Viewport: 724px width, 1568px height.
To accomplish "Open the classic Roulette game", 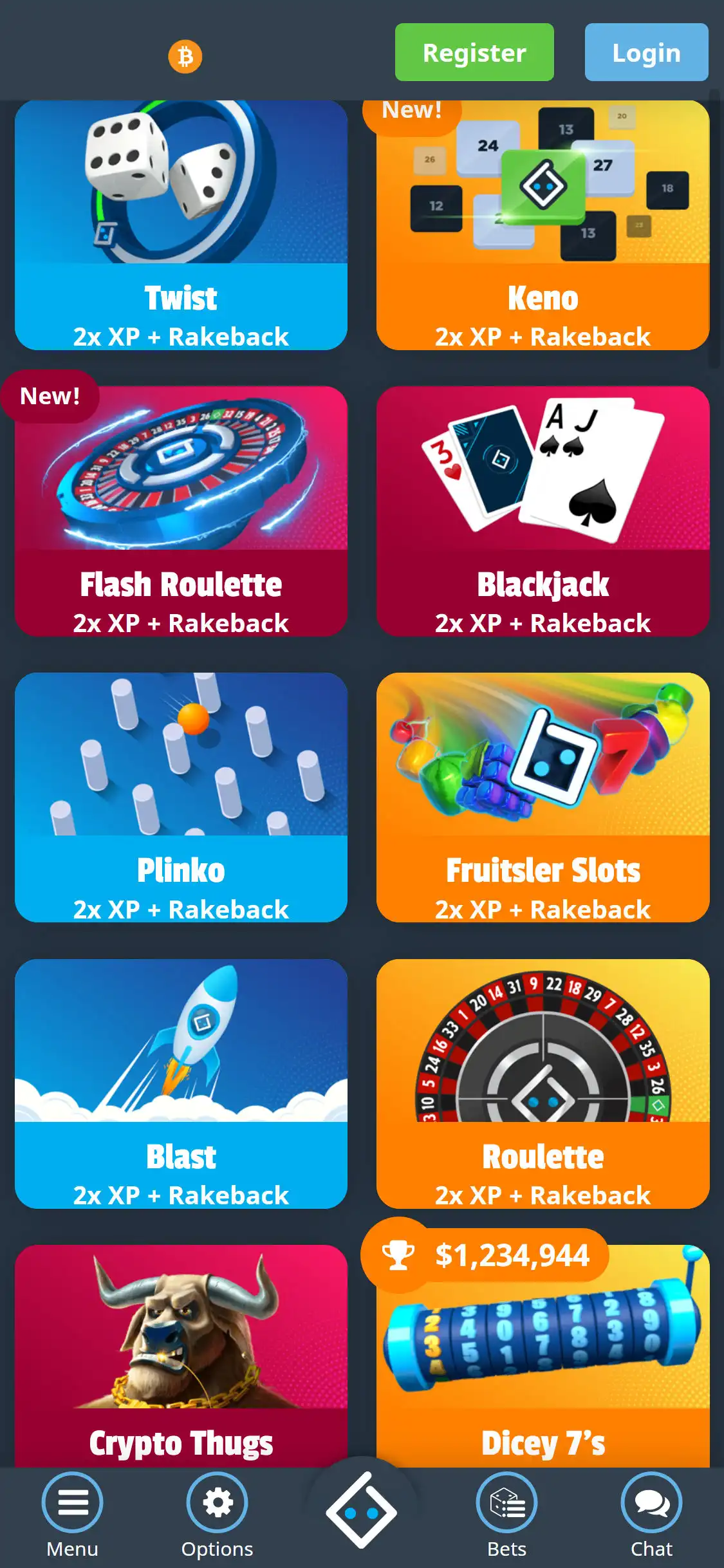I will tap(543, 1083).
